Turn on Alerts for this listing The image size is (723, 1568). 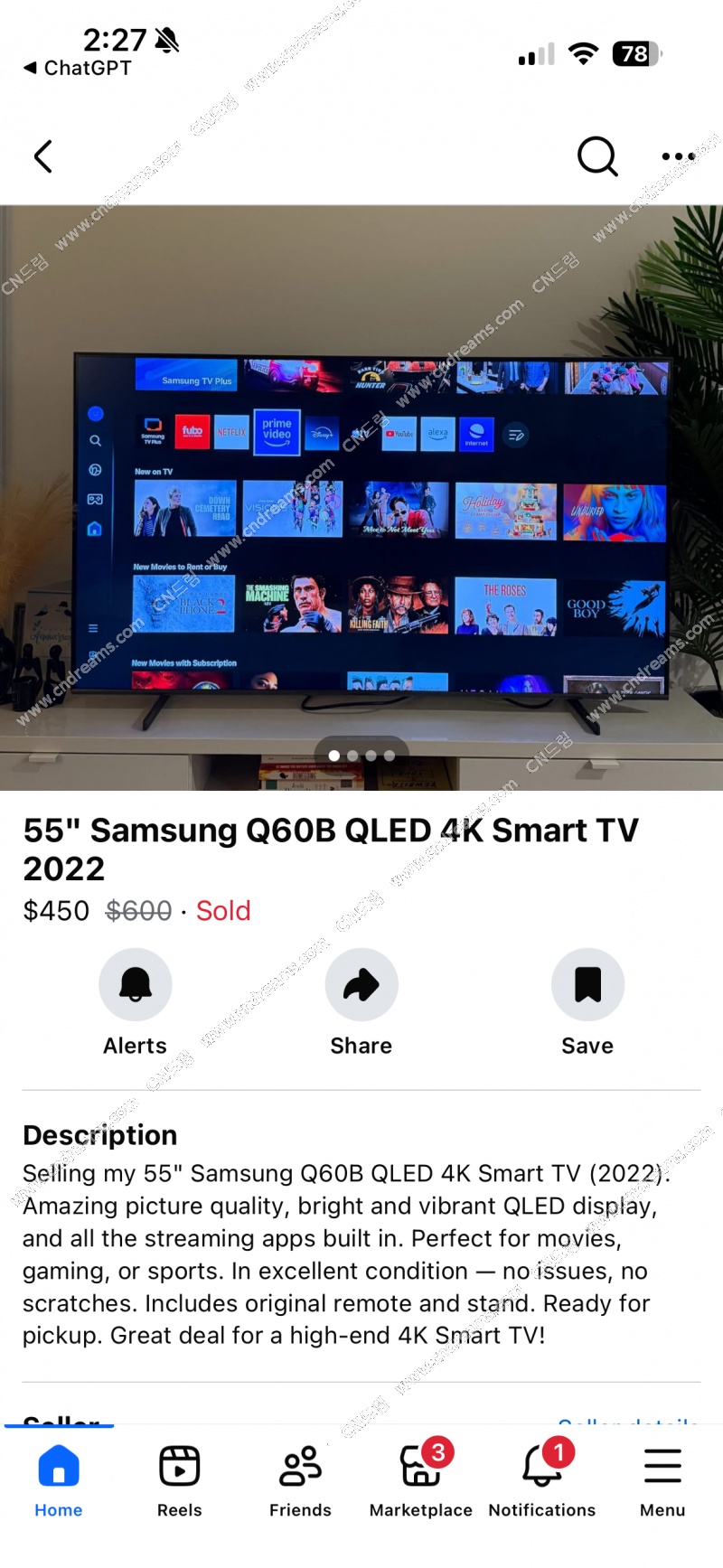click(x=136, y=985)
